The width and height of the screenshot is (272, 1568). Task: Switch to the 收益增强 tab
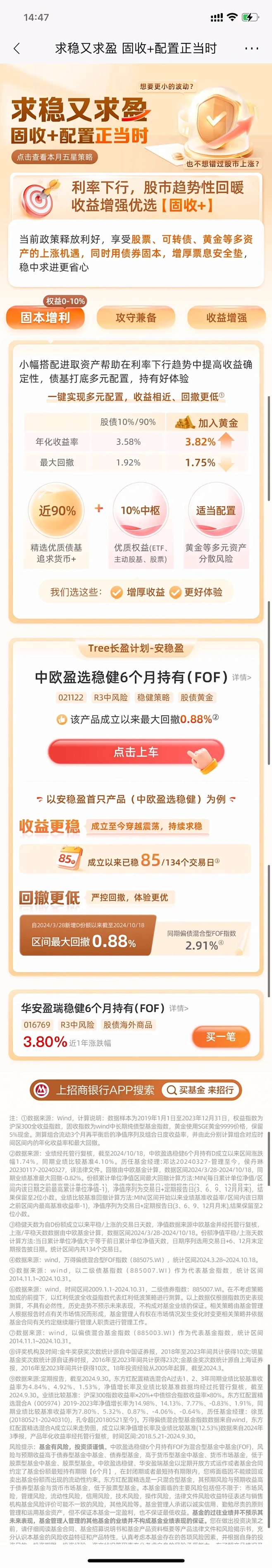[227, 318]
